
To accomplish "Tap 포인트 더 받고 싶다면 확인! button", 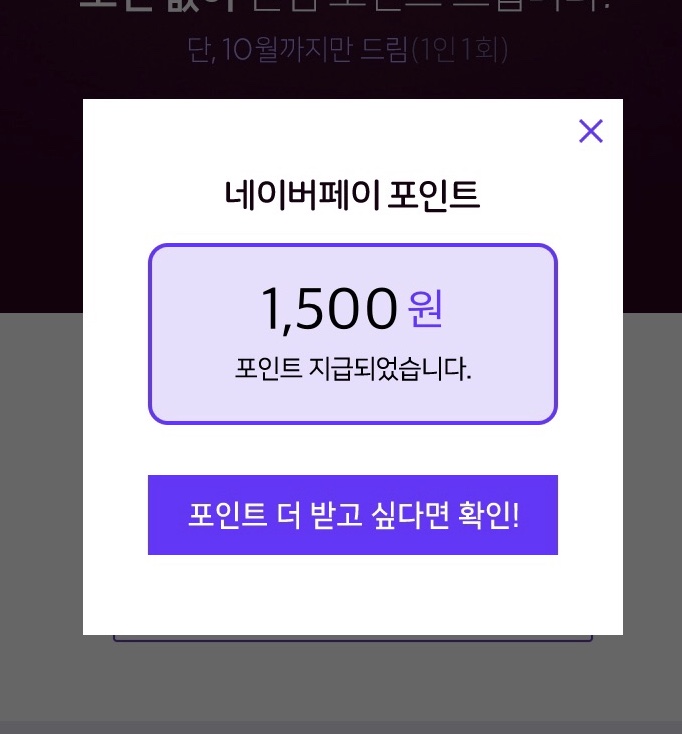I will pyautogui.click(x=353, y=515).
